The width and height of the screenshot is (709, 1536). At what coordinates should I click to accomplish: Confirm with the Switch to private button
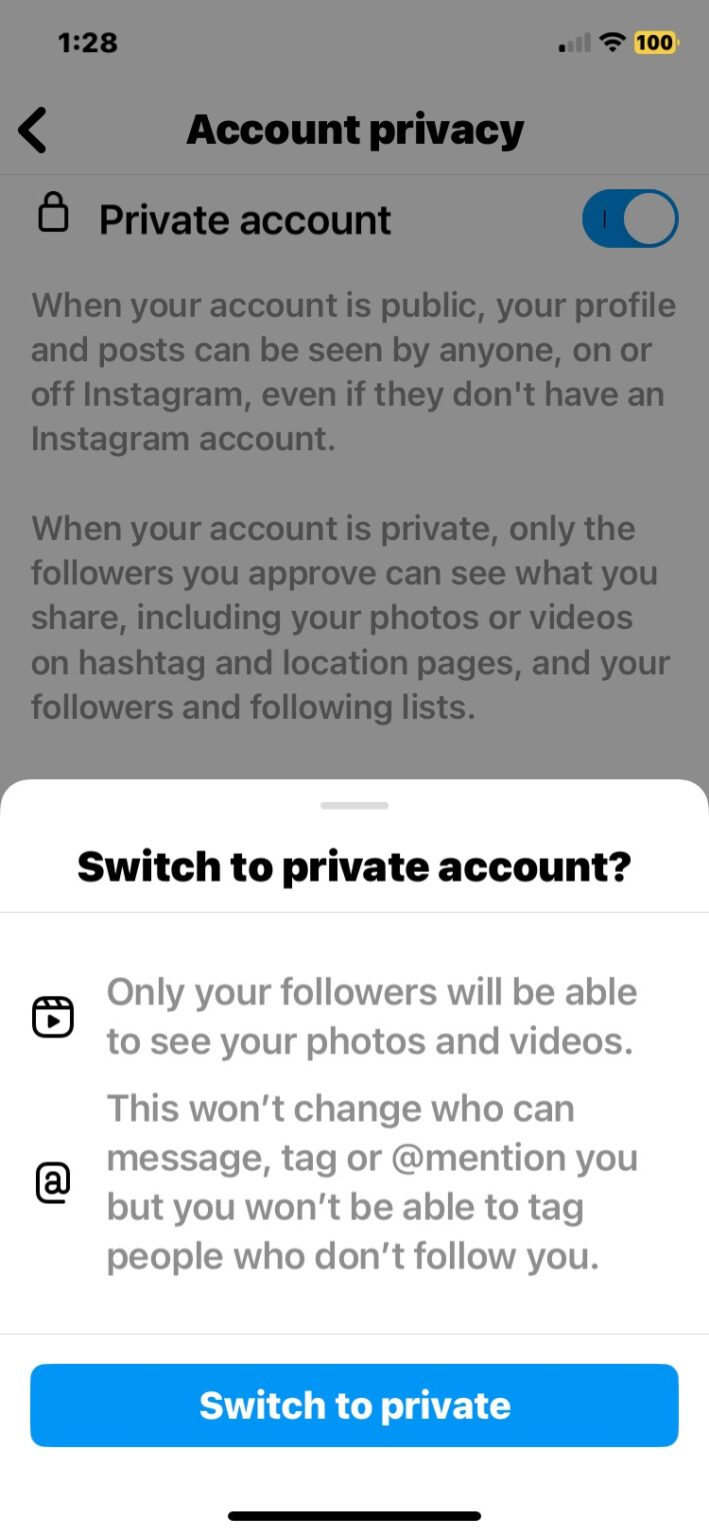pyautogui.click(x=354, y=1405)
